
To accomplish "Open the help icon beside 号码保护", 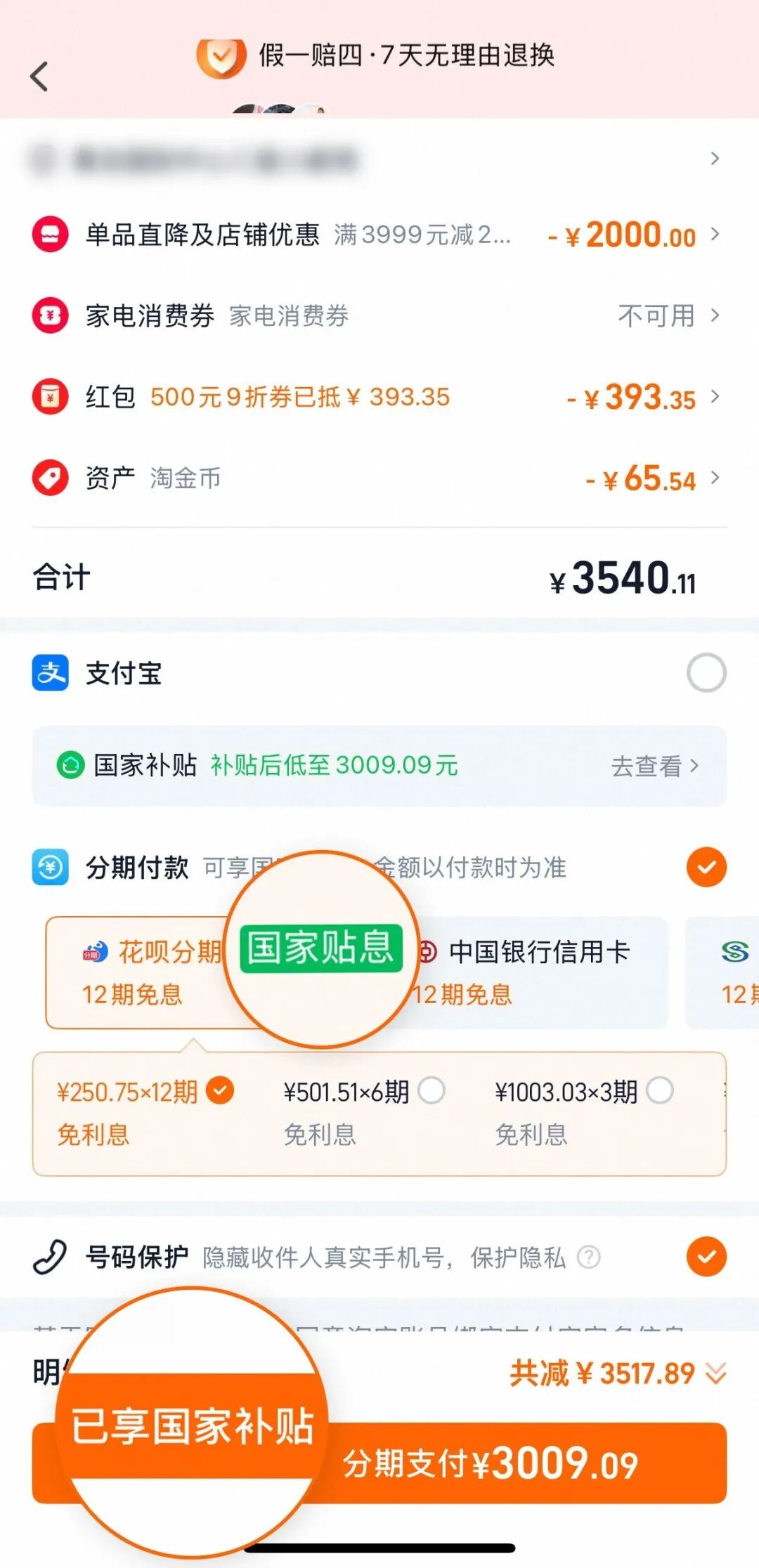I will [588, 1257].
